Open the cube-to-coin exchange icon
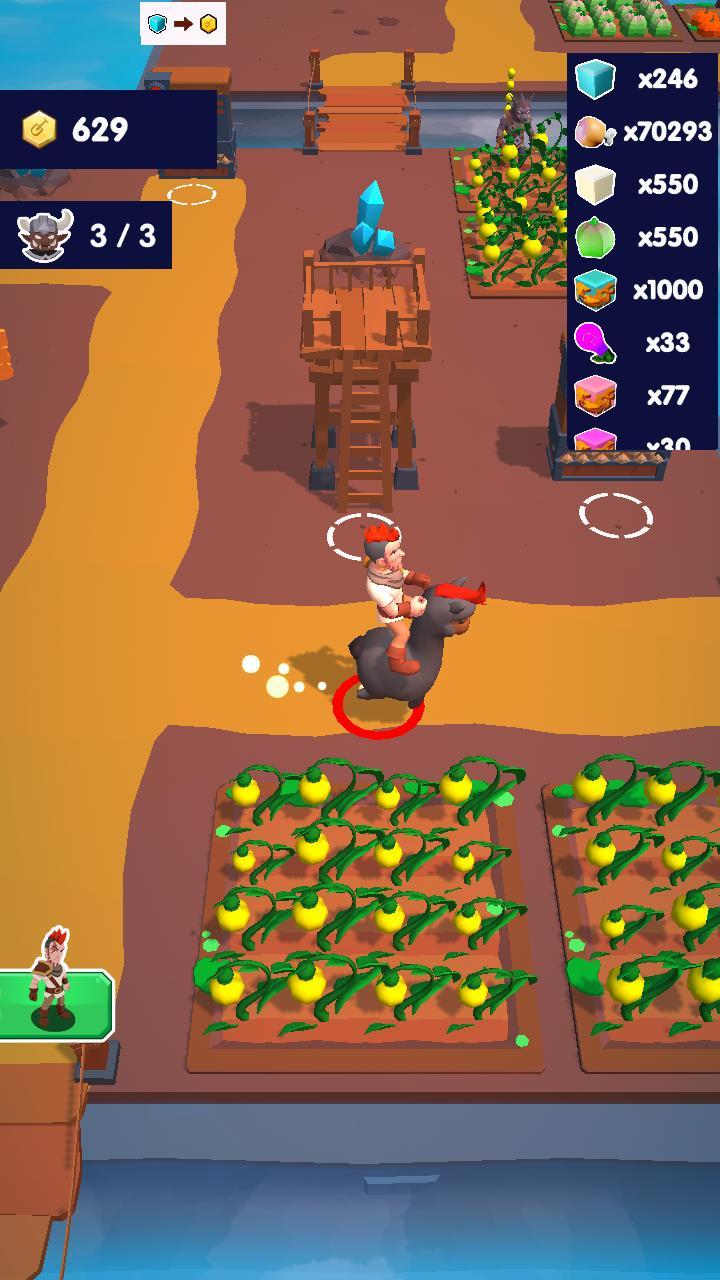 pyautogui.click(x=183, y=24)
